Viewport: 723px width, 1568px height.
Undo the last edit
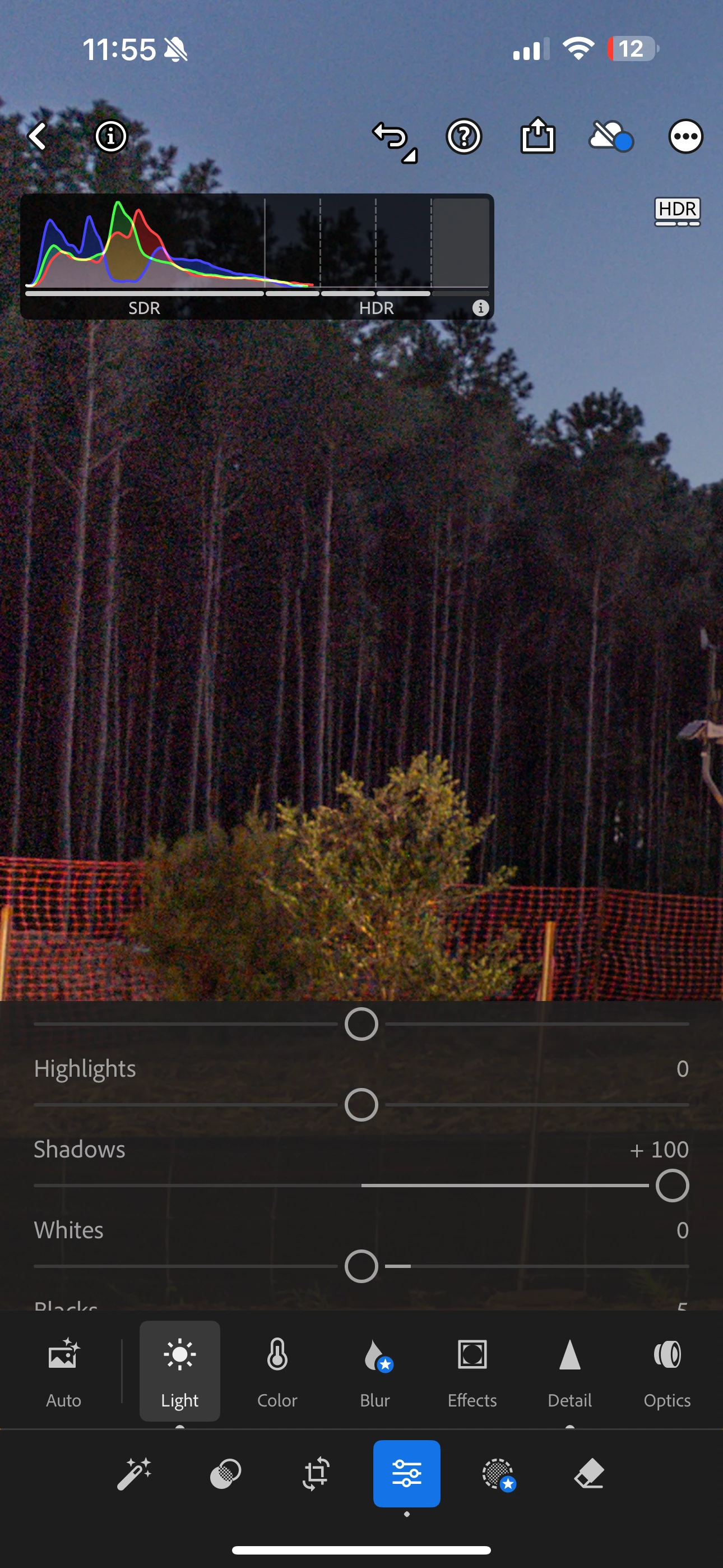[392, 137]
